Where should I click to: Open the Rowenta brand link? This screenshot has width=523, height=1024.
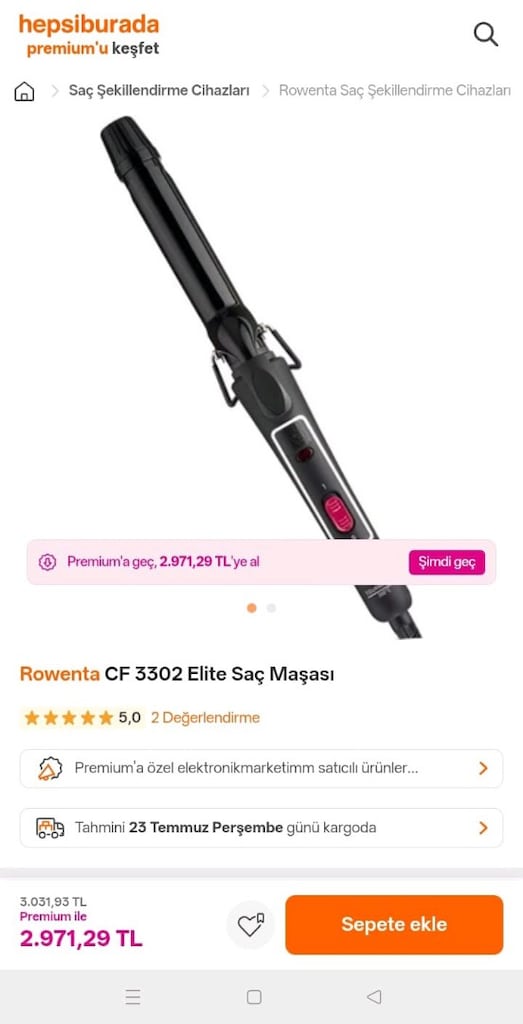59,674
